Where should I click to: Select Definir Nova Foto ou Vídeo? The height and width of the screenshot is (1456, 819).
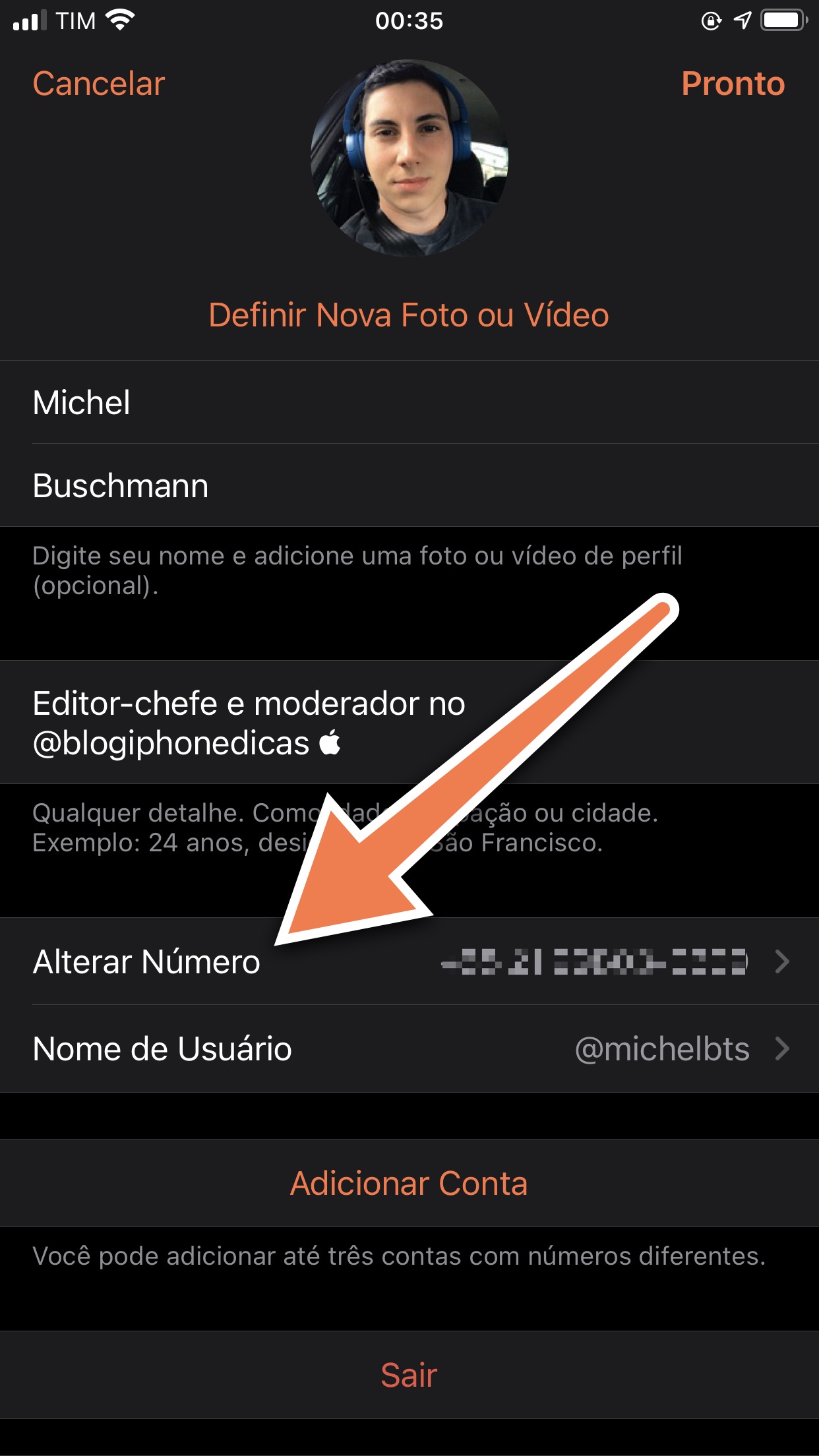[409, 315]
